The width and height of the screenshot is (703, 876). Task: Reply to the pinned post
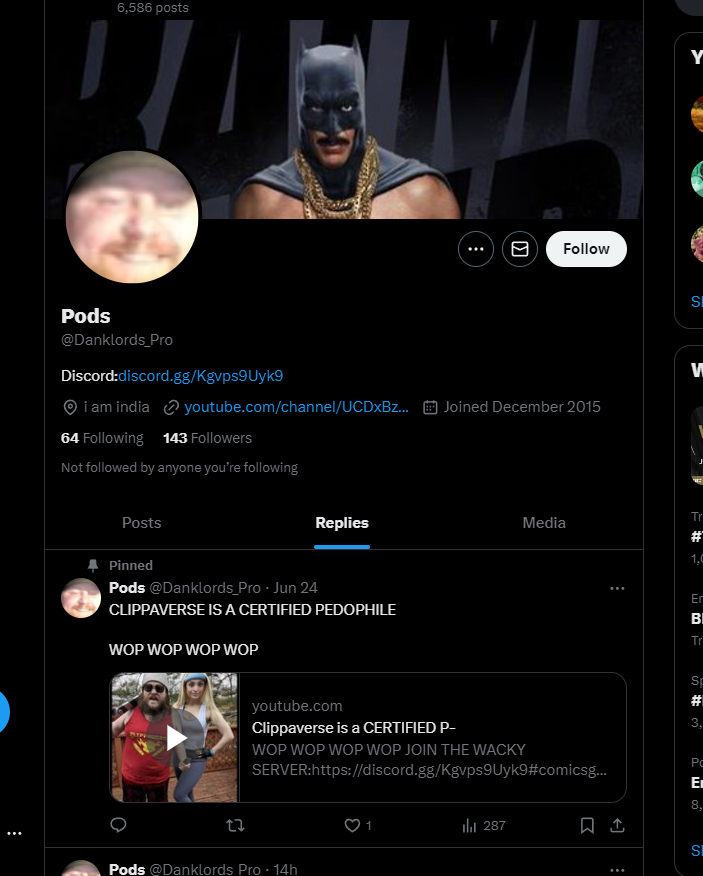[118, 825]
